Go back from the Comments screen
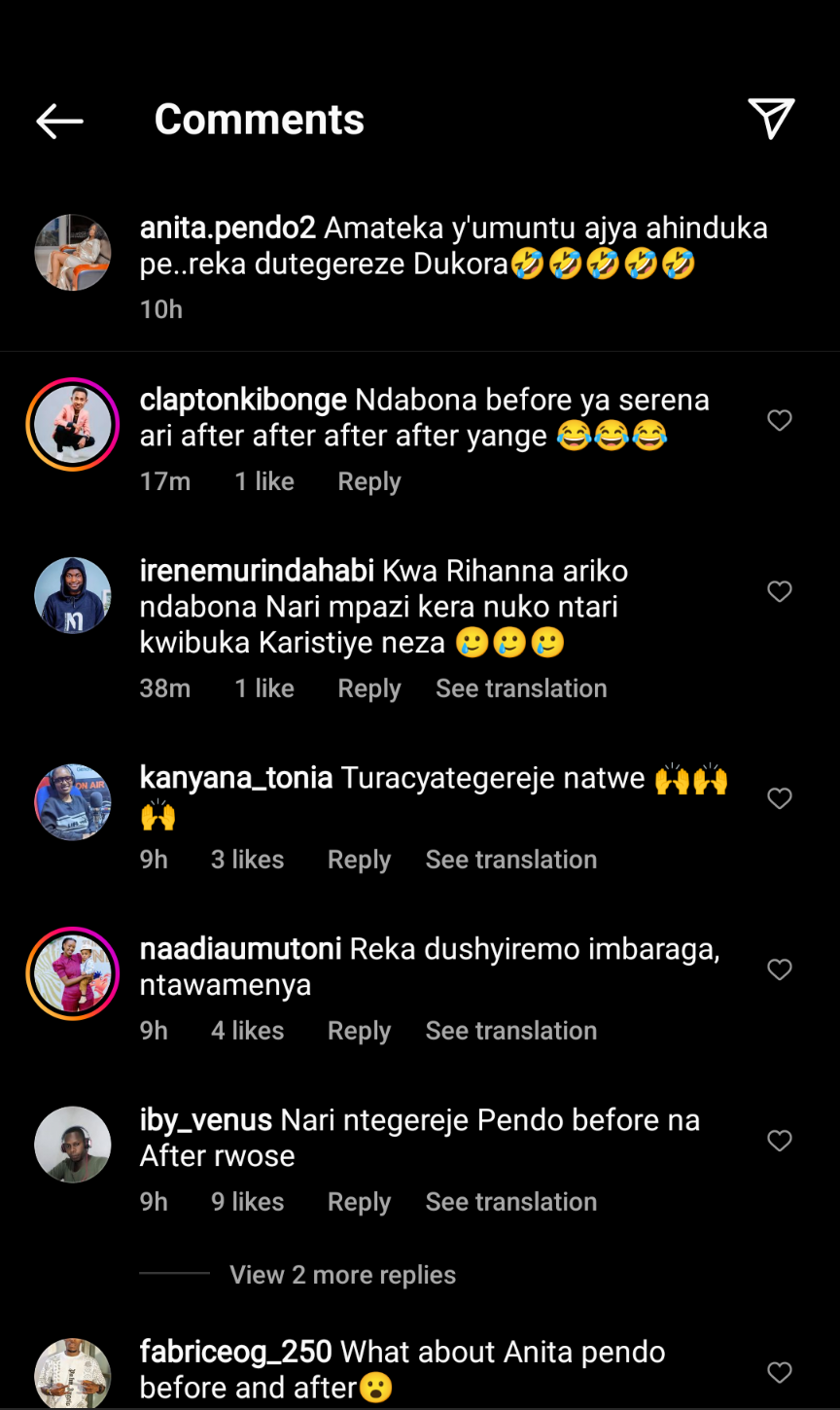This screenshot has height=1410, width=840. [59, 121]
